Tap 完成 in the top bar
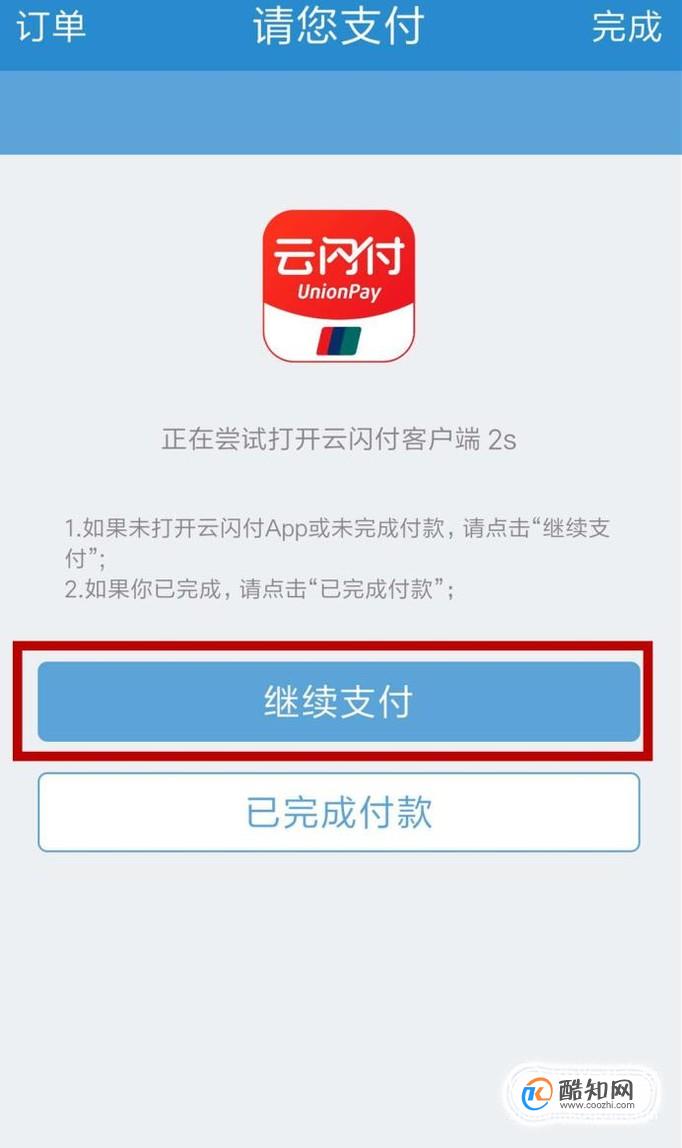The image size is (682, 1148). coord(626,26)
